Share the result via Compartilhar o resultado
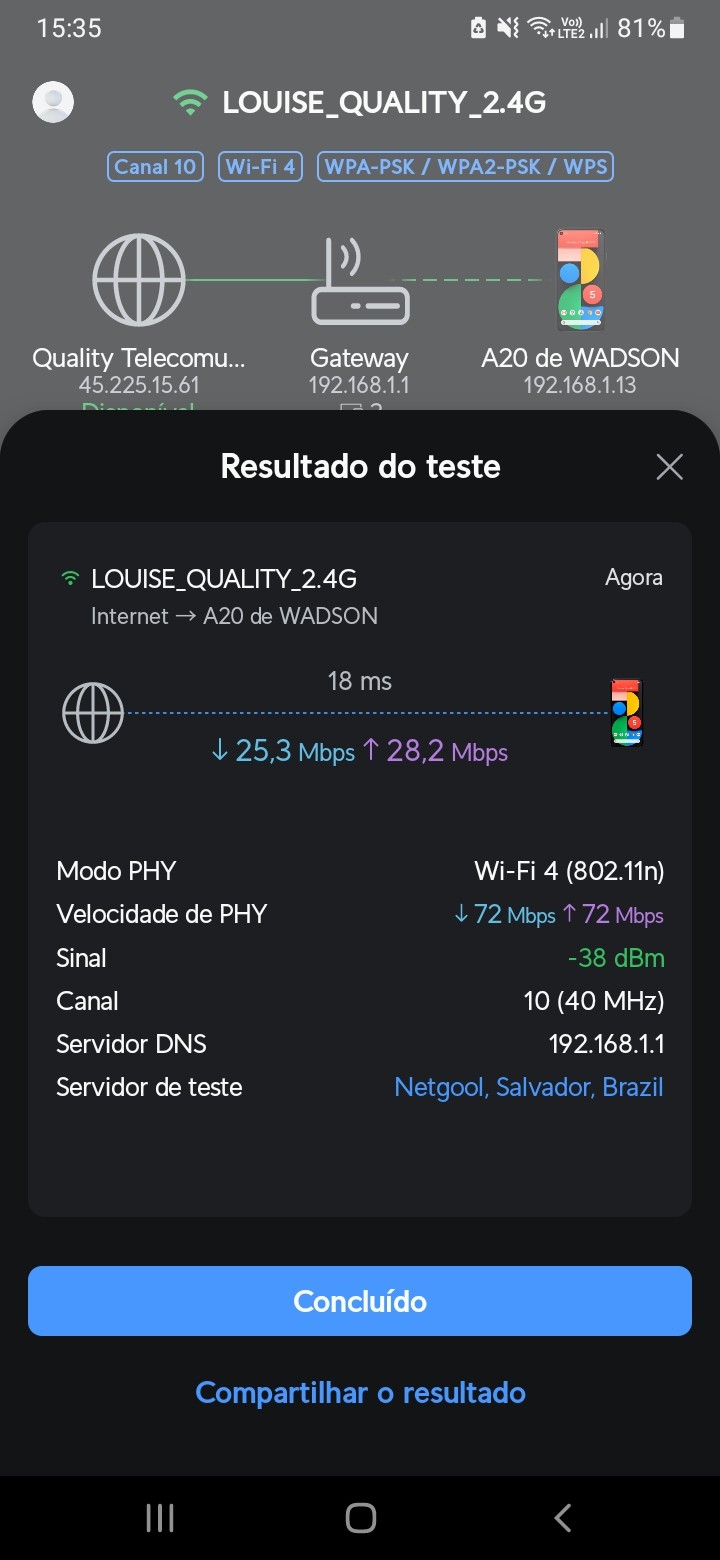This screenshot has height=1560, width=720. (360, 1392)
